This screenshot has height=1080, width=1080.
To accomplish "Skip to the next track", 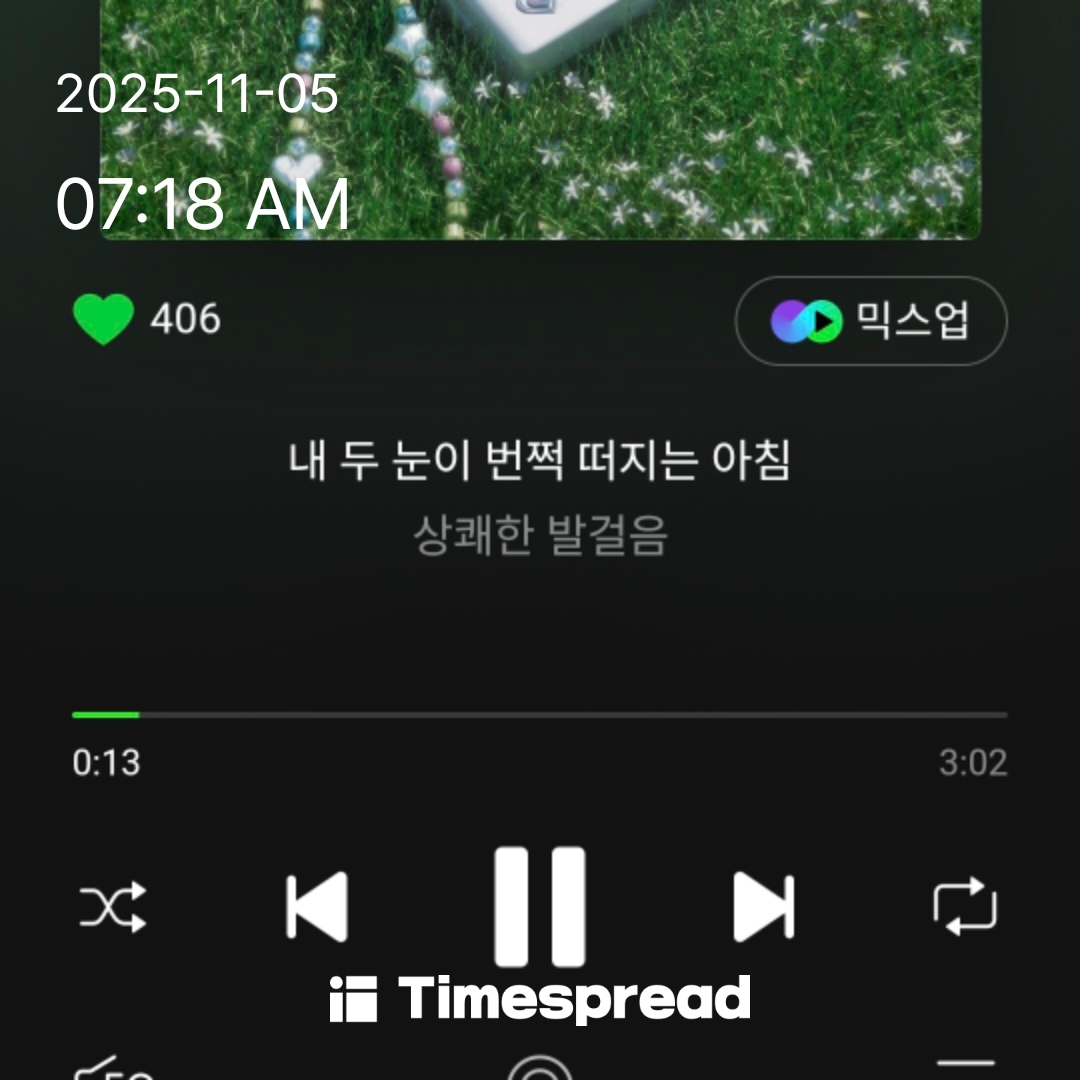I will [x=763, y=907].
